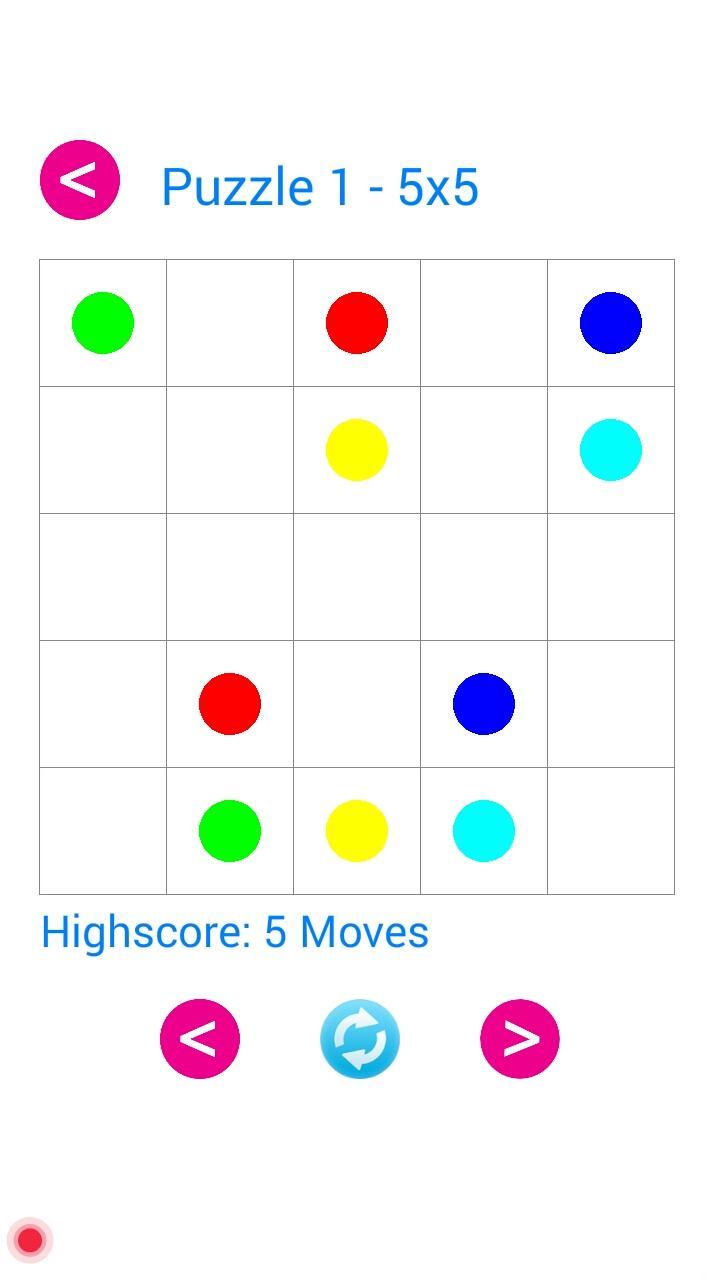Select the red dot in the top row
720x1280 pixels.
[357, 323]
